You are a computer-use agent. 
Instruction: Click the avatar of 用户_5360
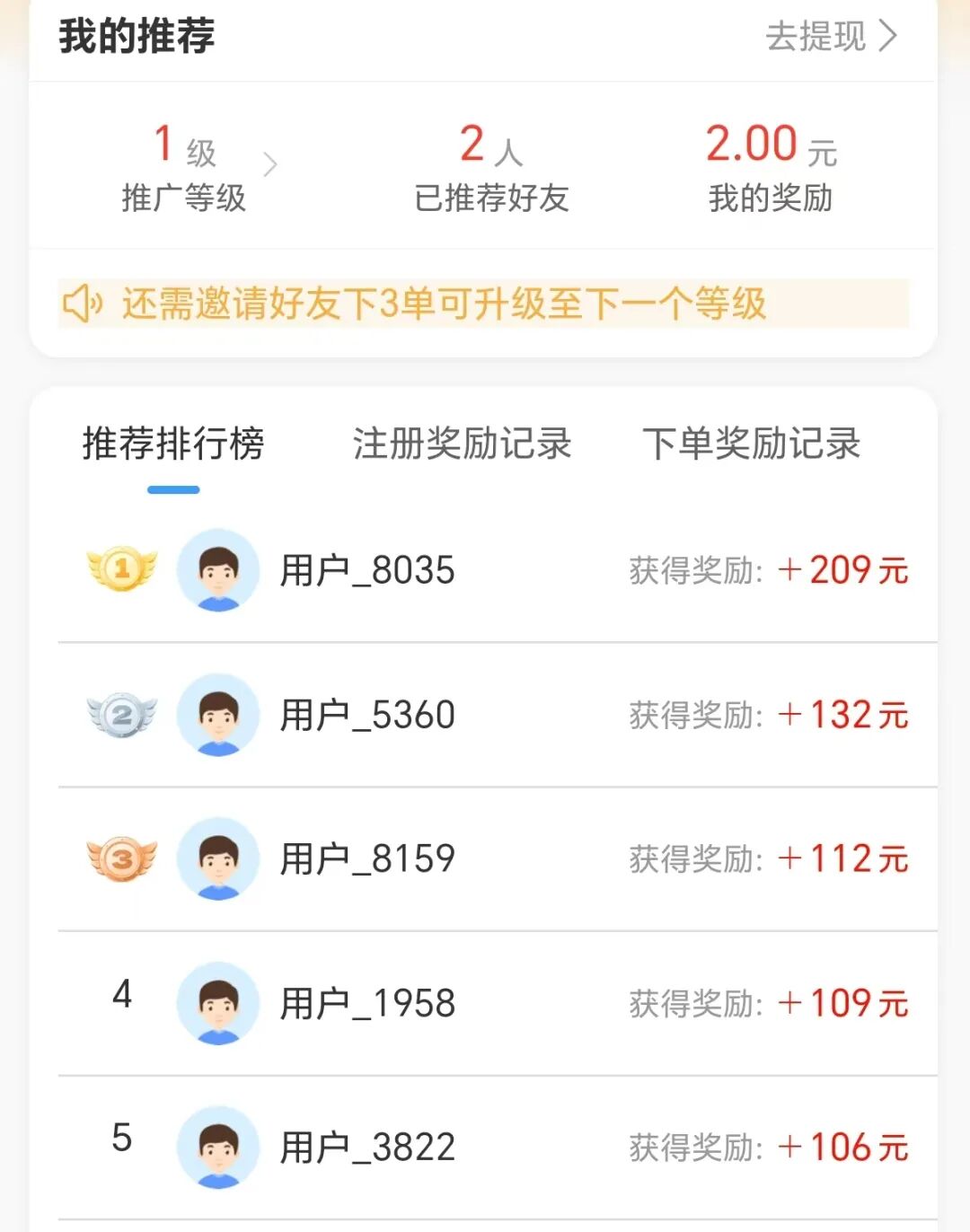pyautogui.click(x=218, y=714)
